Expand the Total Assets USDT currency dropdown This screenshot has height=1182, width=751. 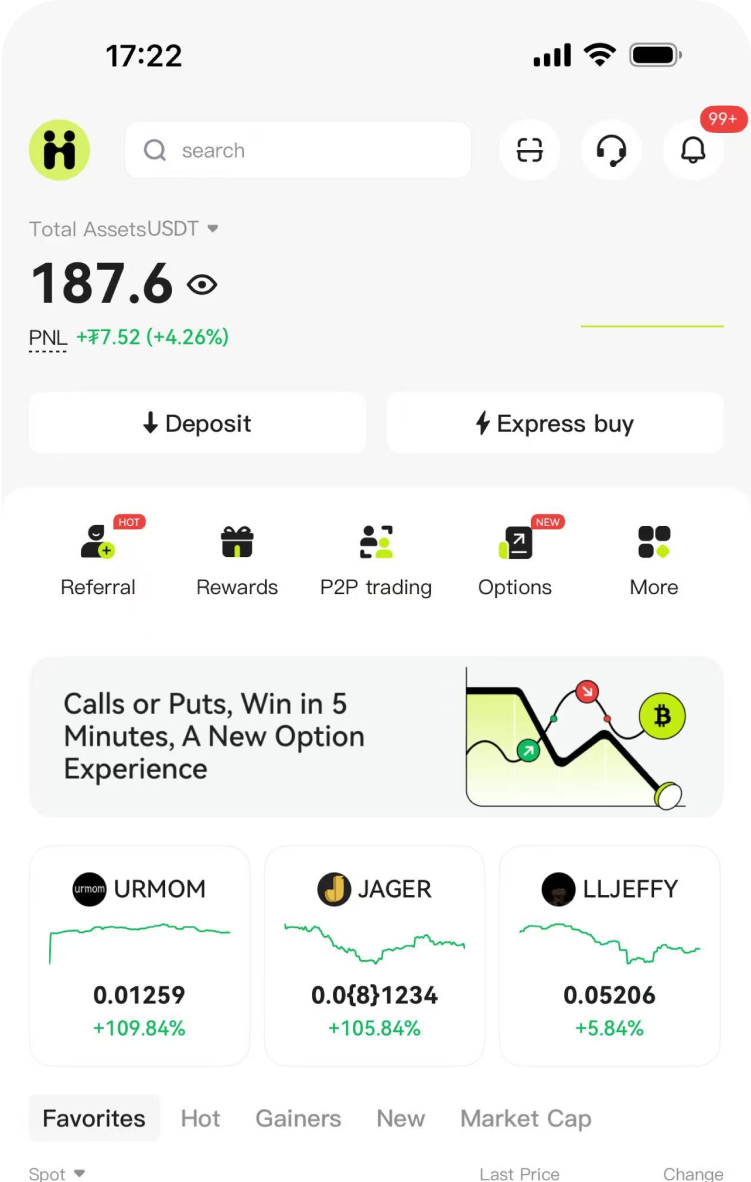pos(212,229)
